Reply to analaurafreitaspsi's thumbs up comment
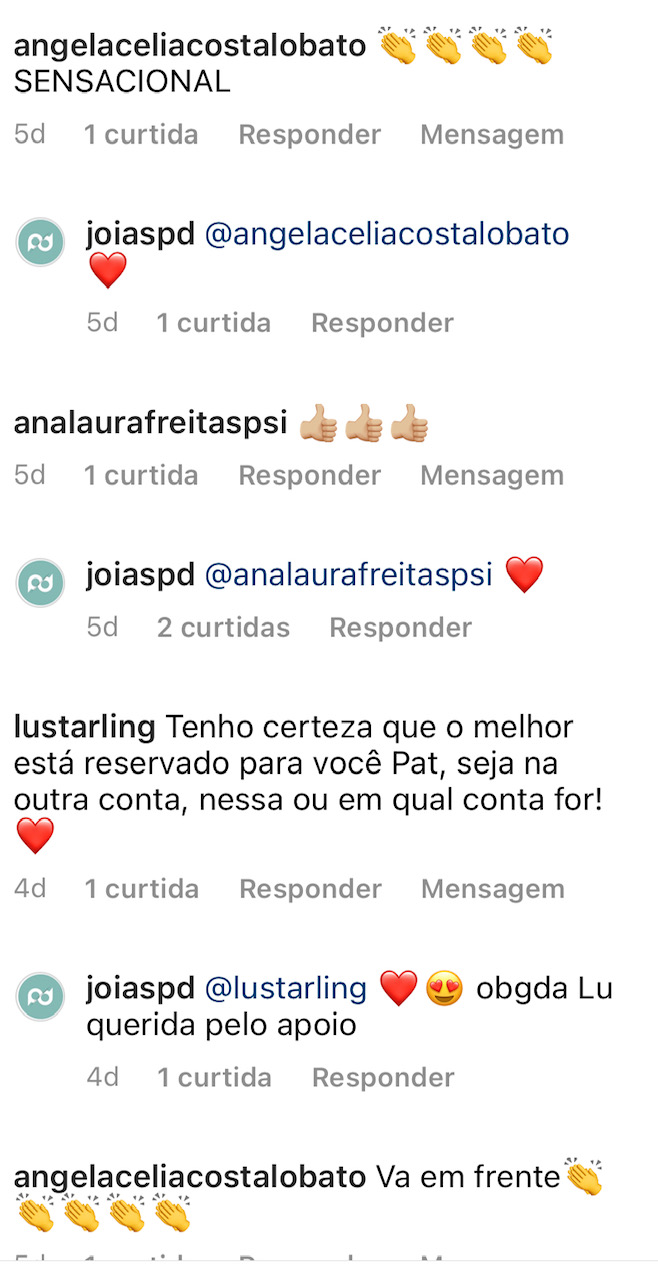Image resolution: width=658 pixels, height=1280 pixels. (x=309, y=476)
